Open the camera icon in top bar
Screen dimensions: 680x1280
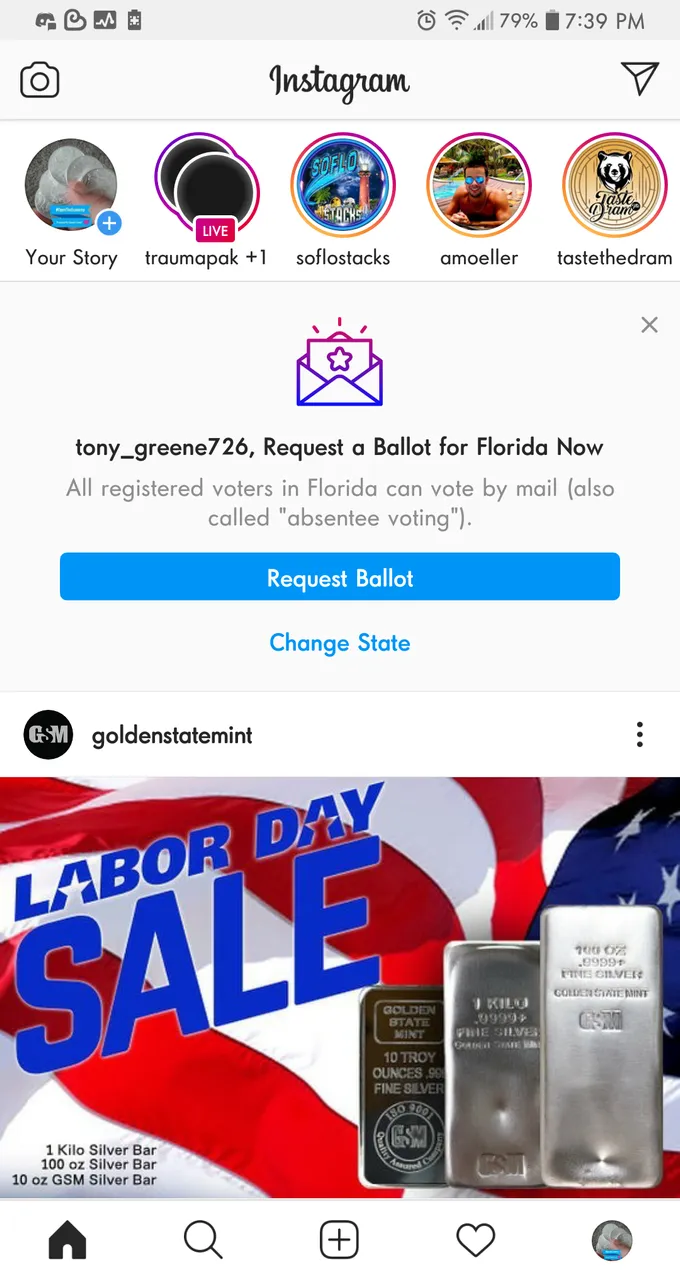(x=40, y=80)
